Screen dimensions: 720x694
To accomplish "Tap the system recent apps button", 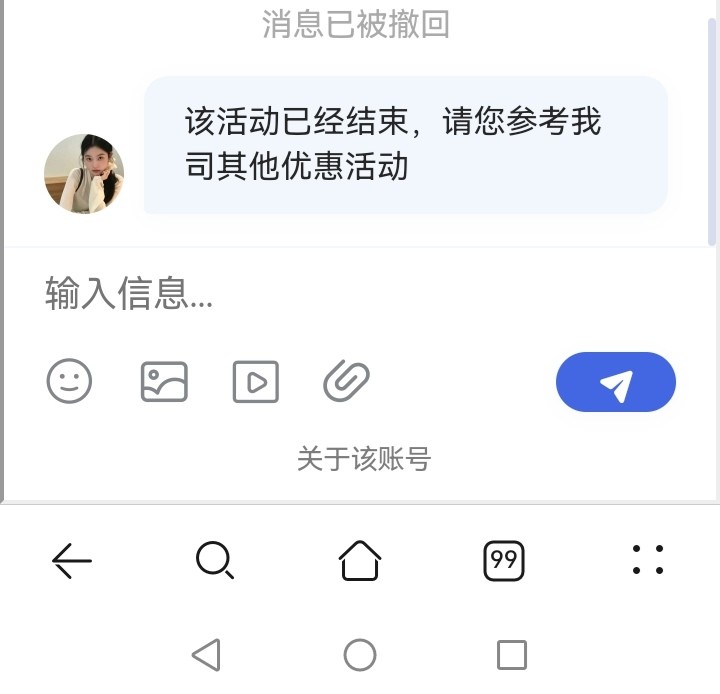I will tap(512, 655).
